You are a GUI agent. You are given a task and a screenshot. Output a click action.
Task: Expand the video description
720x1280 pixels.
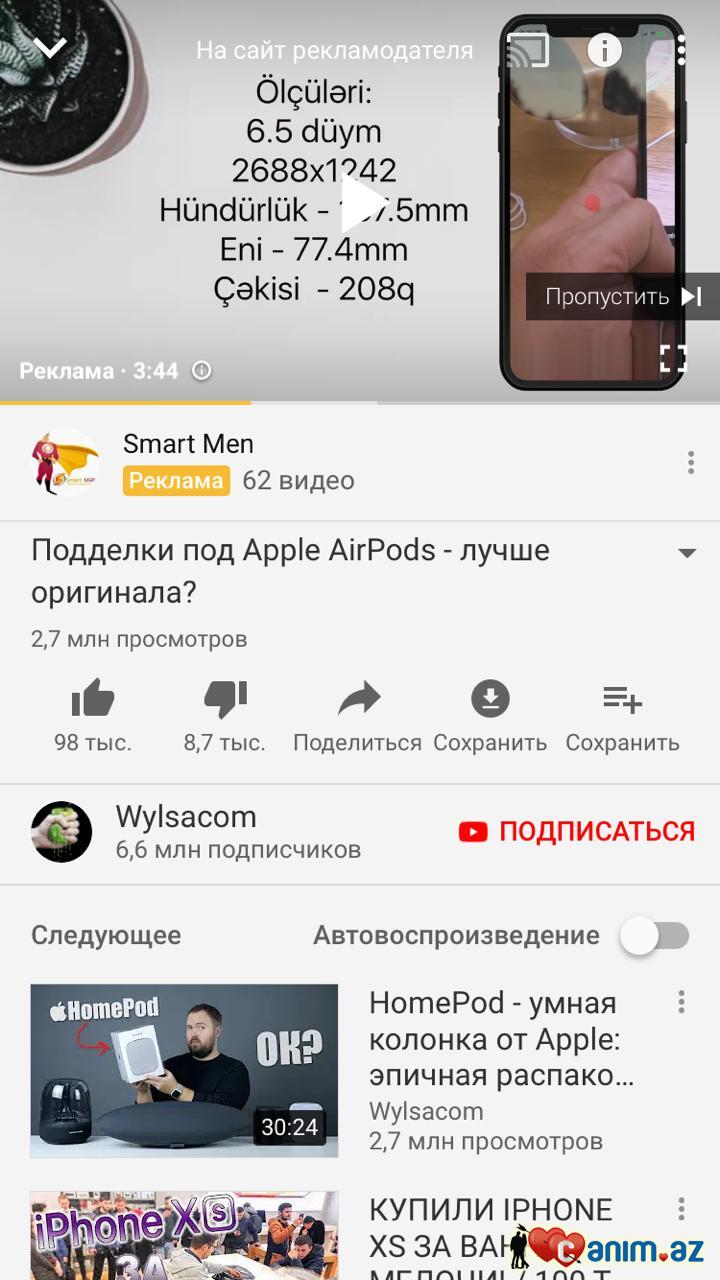click(x=687, y=553)
